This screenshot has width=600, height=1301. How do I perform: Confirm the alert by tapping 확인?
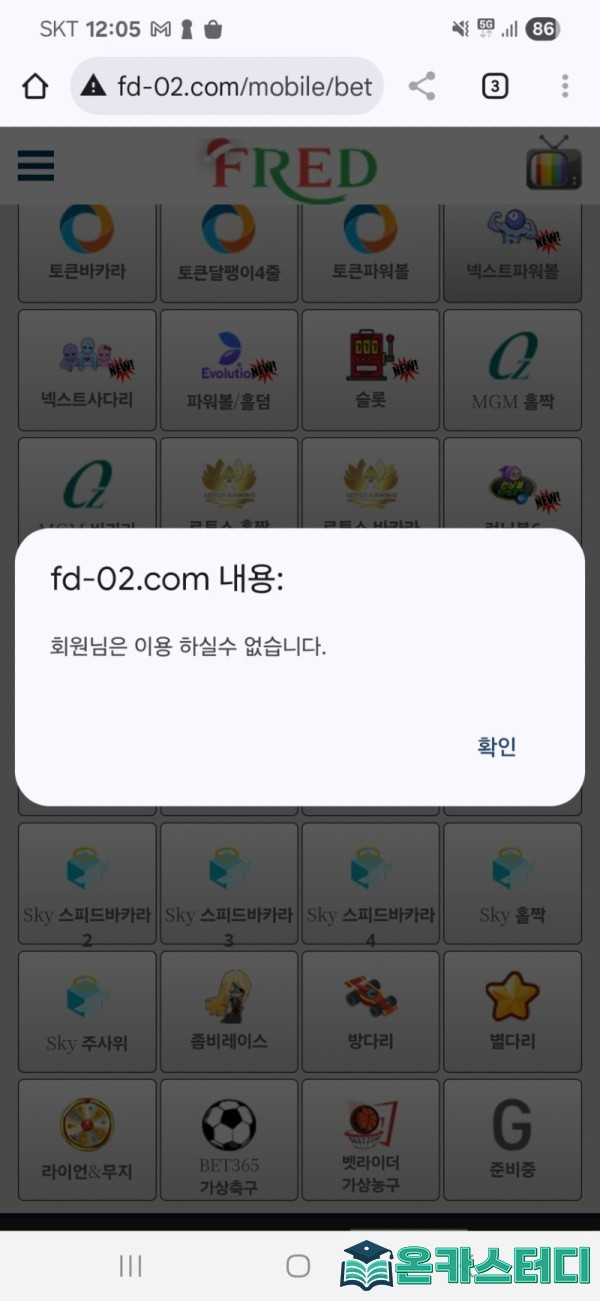(x=496, y=746)
